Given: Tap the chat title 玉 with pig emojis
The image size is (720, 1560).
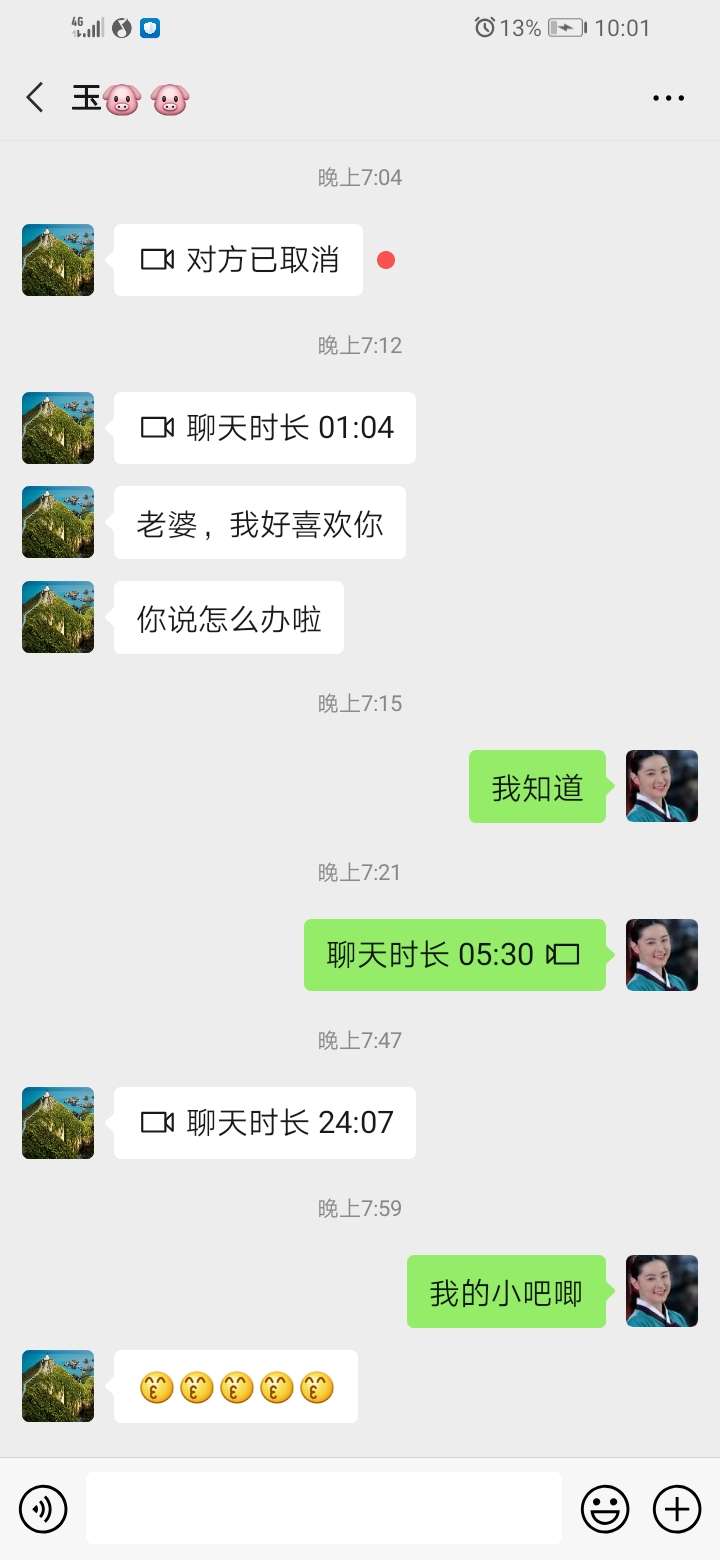Looking at the screenshot, I should 130,97.
